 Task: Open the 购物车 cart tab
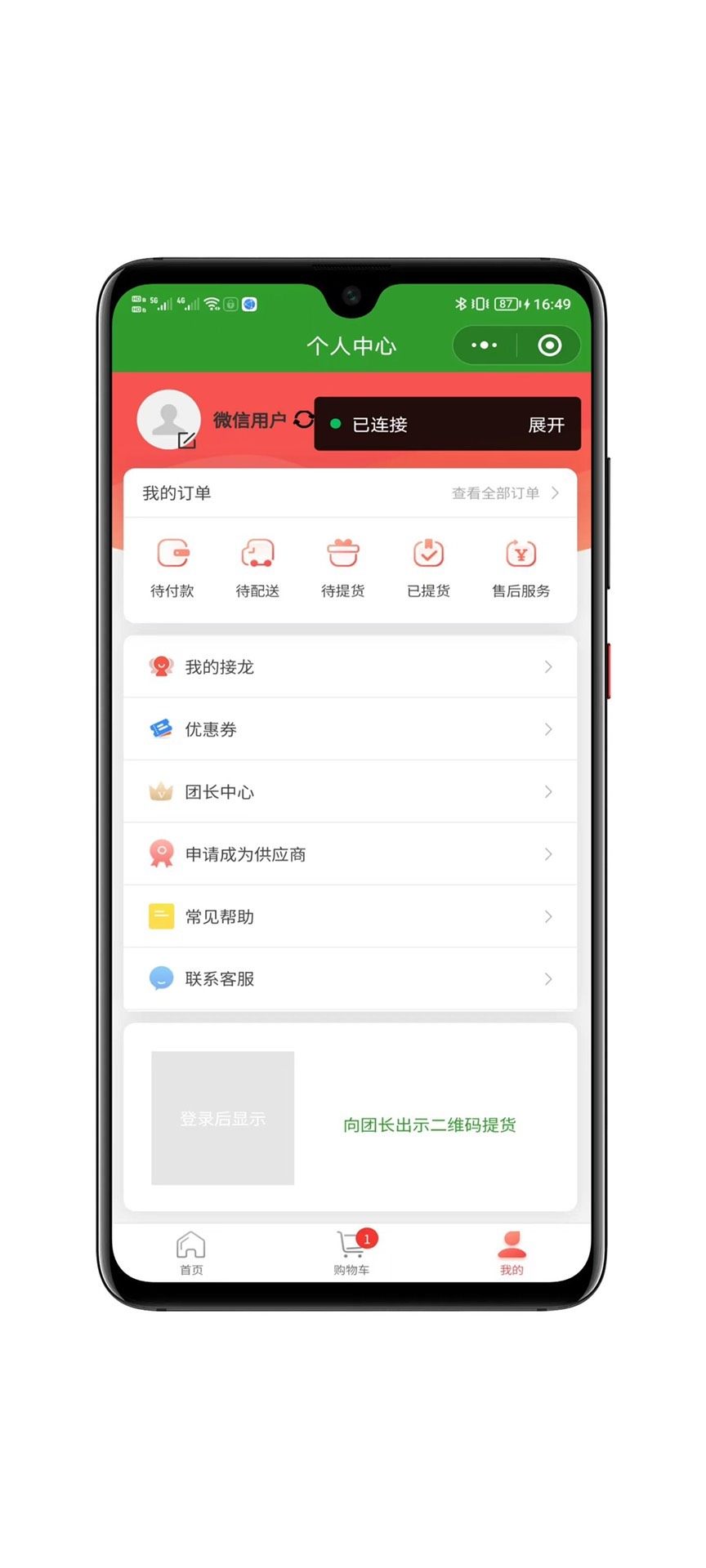[351, 1254]
